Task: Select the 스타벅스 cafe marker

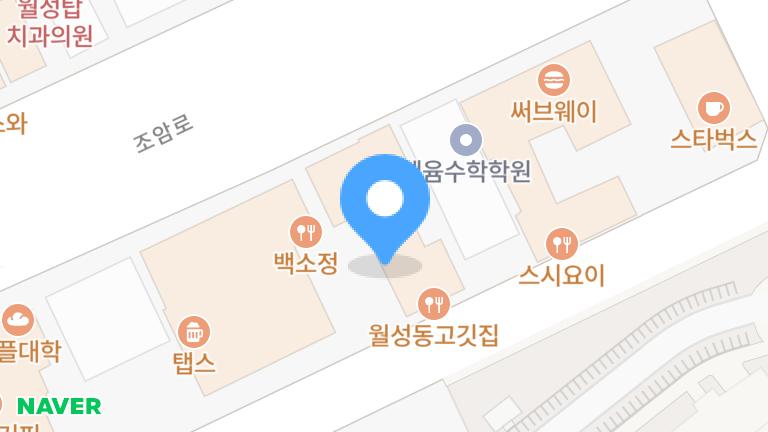Action: [x=714, y=107]
